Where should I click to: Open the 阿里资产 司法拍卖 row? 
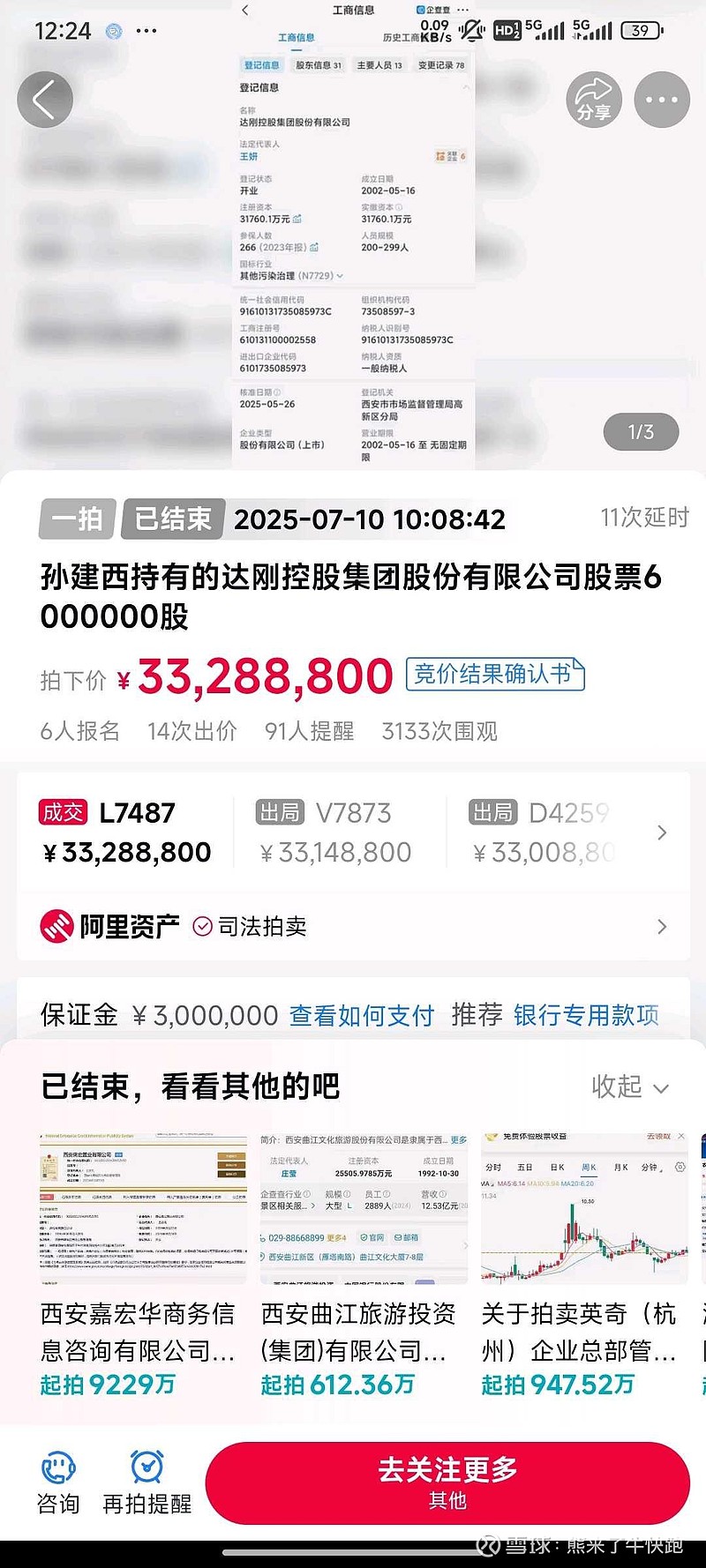coord(353,927)
